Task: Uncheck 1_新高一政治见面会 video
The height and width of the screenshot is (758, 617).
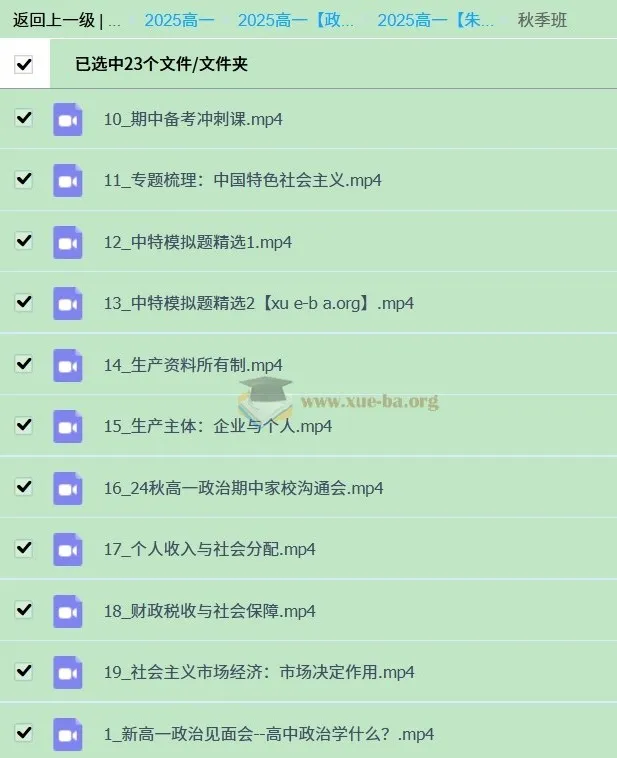Action: pos(24,733)
